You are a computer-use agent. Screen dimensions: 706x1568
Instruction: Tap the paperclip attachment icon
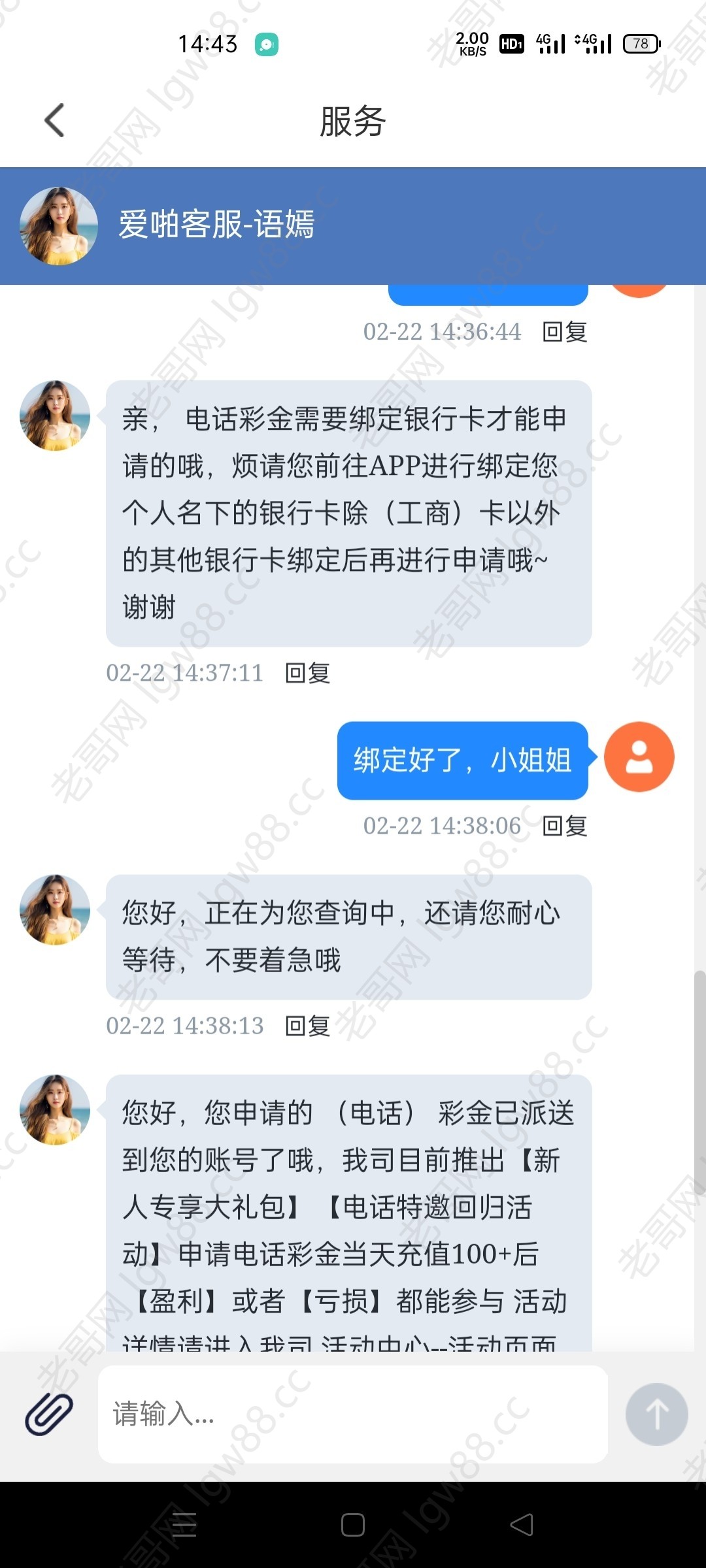[x=49, y=1414]
